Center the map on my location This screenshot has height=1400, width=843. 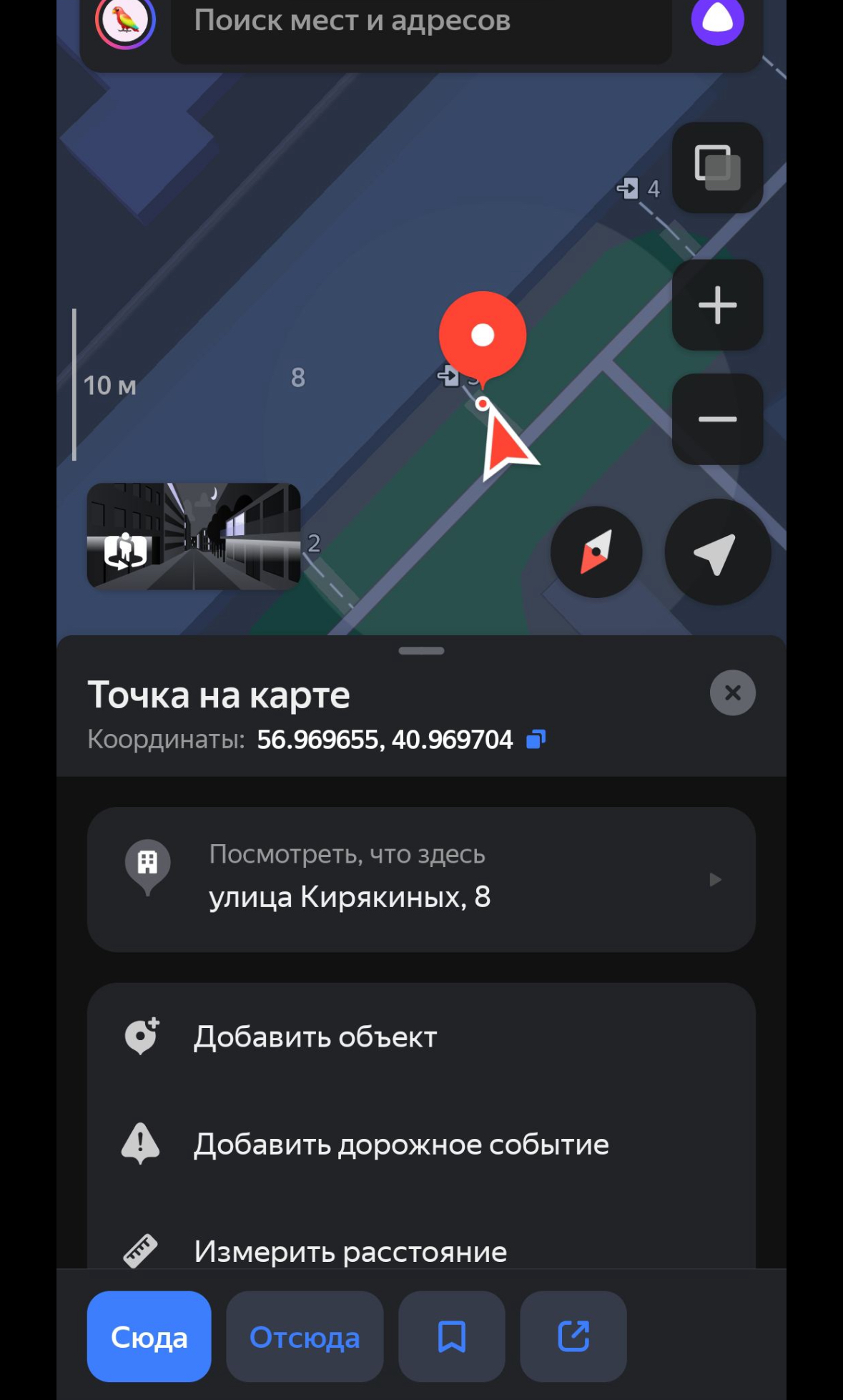point(717,552)
